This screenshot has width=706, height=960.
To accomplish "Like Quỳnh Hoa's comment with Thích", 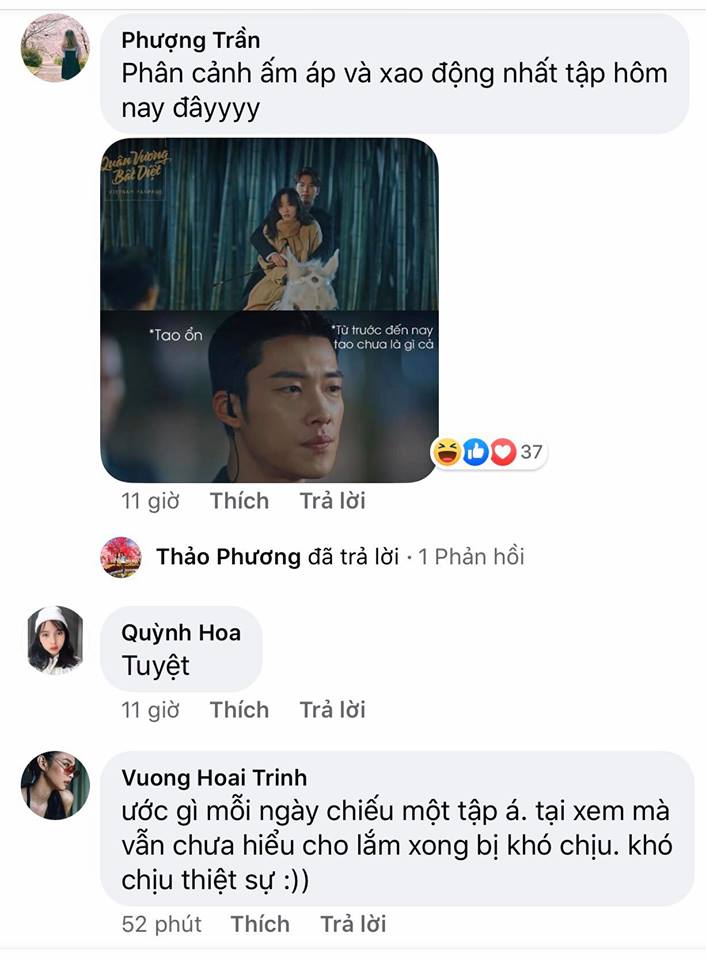I will tap(239, 710).
